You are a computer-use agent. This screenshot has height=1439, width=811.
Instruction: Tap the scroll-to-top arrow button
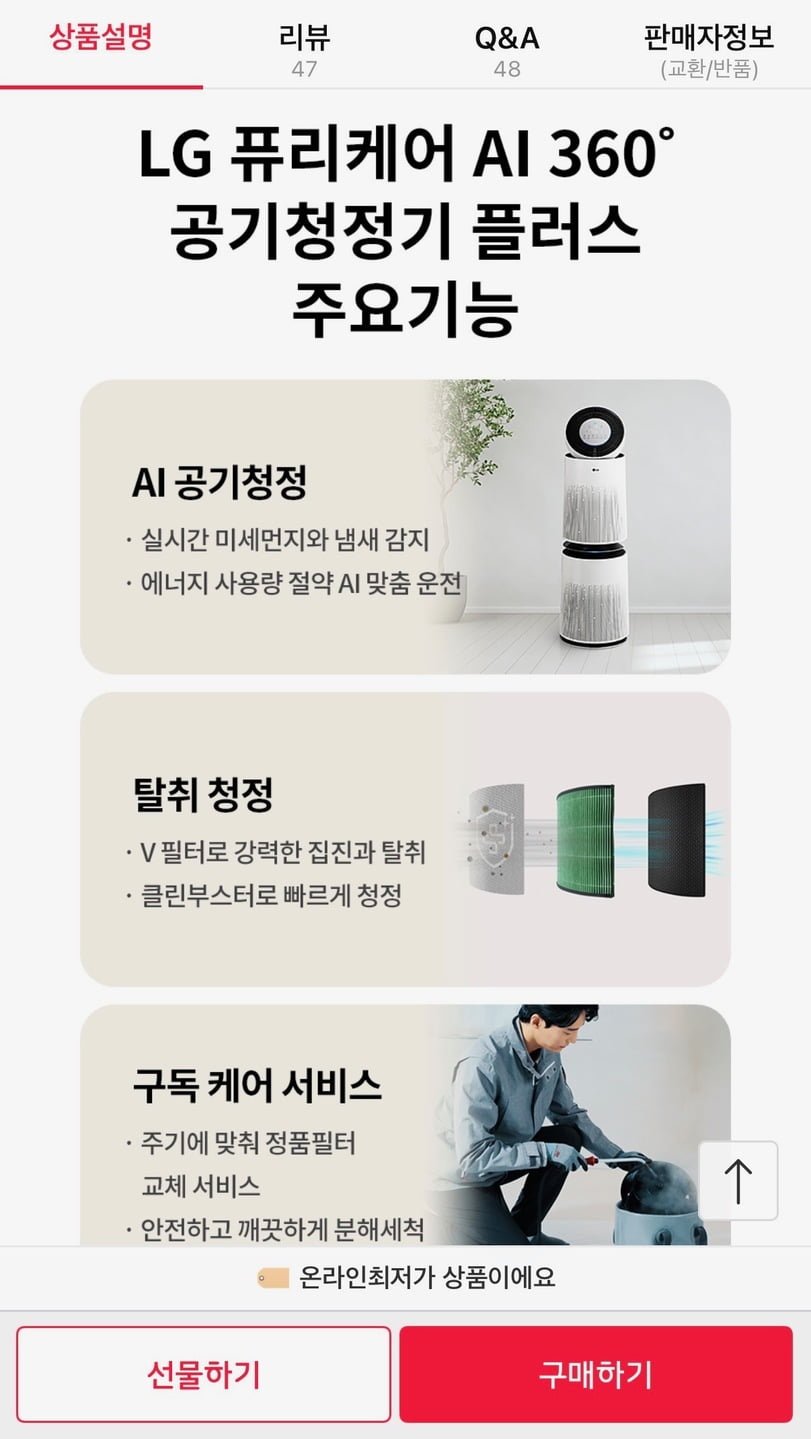pos(738,1180)
